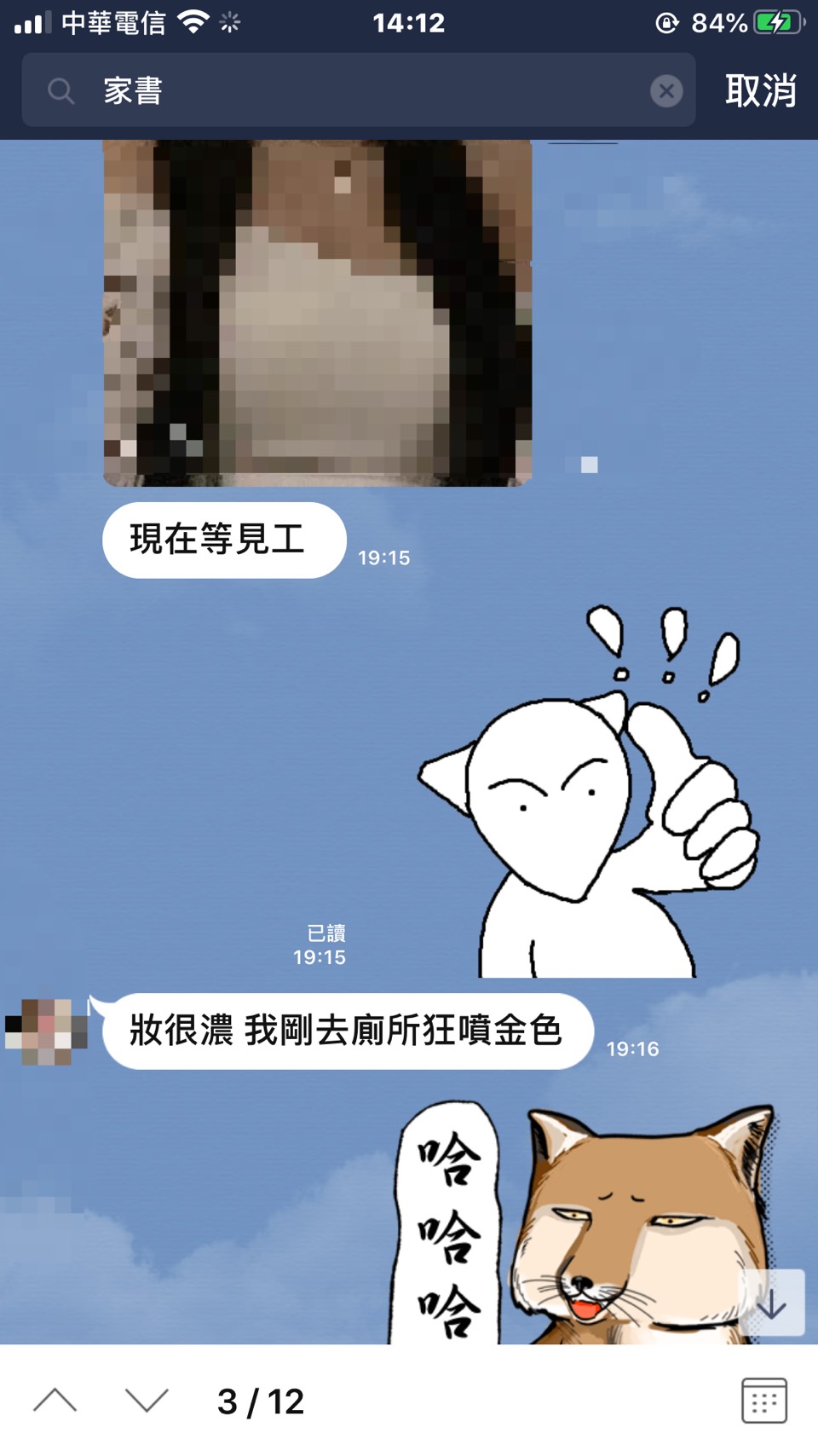Open the pixelated photo in the chat
Viewport: 818px width, 1456px height.
point(317,312)
